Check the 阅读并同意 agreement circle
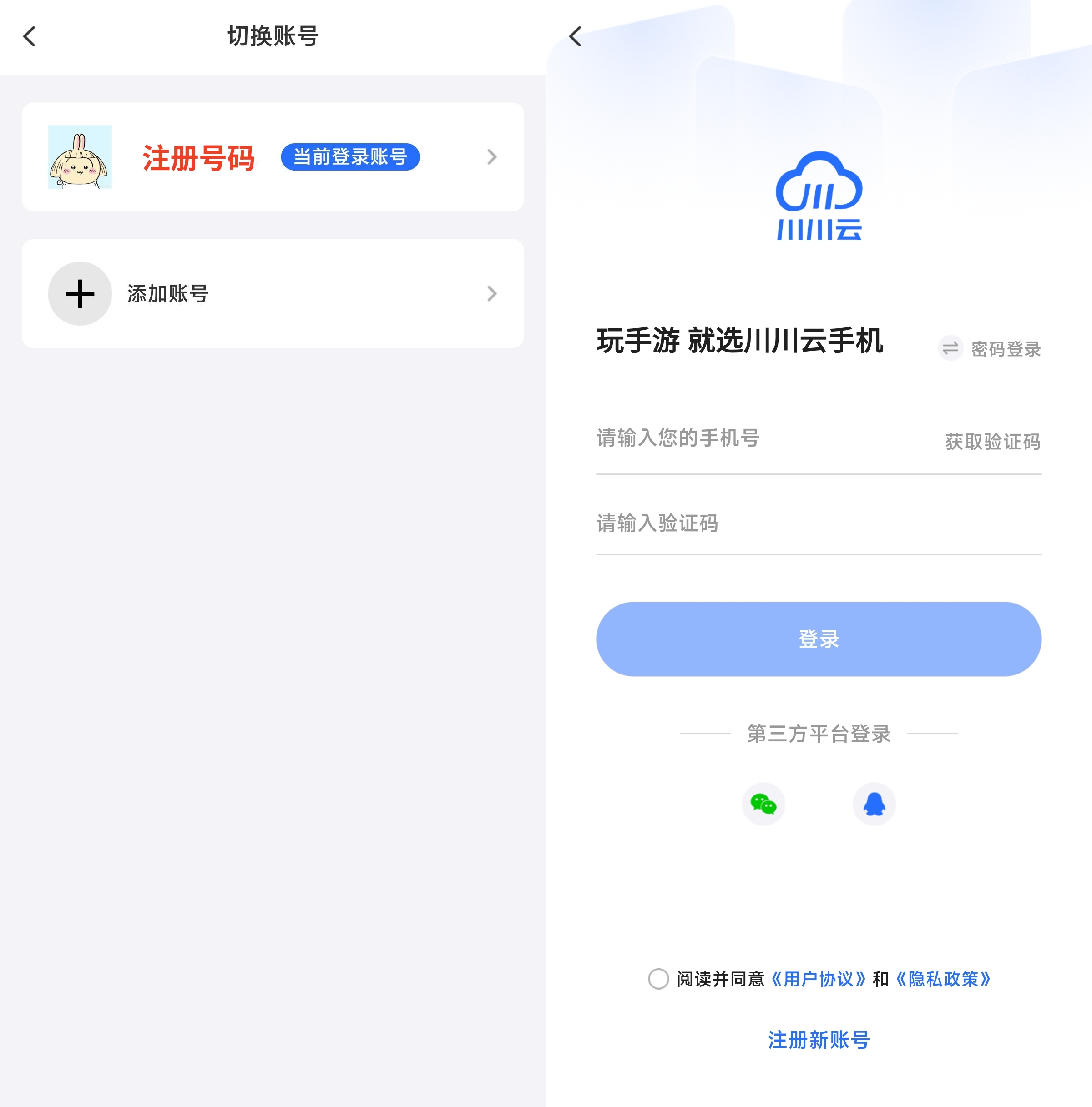The height and width of the screenshot is (1107, 1092). (x=658, y=979)
